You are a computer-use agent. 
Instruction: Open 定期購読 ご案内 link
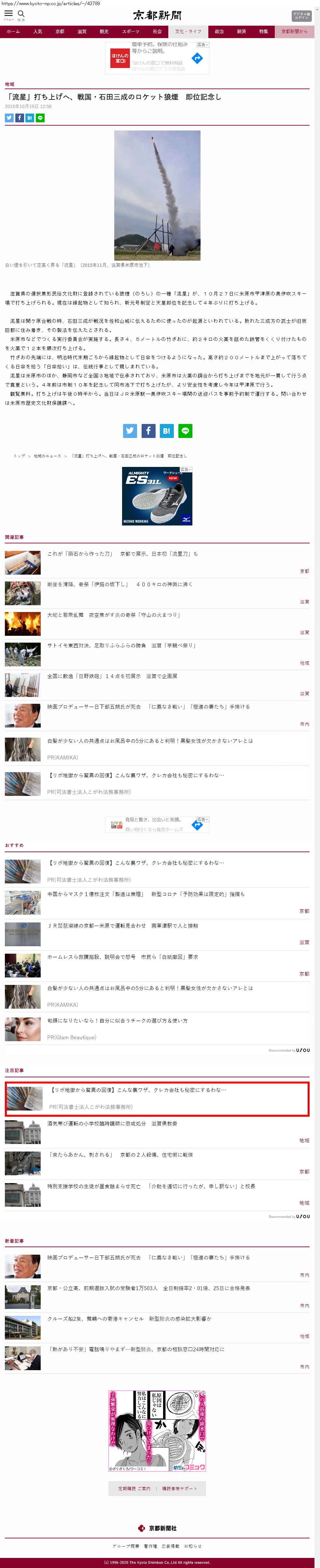pyautogui.click(x=133, y=1488)
